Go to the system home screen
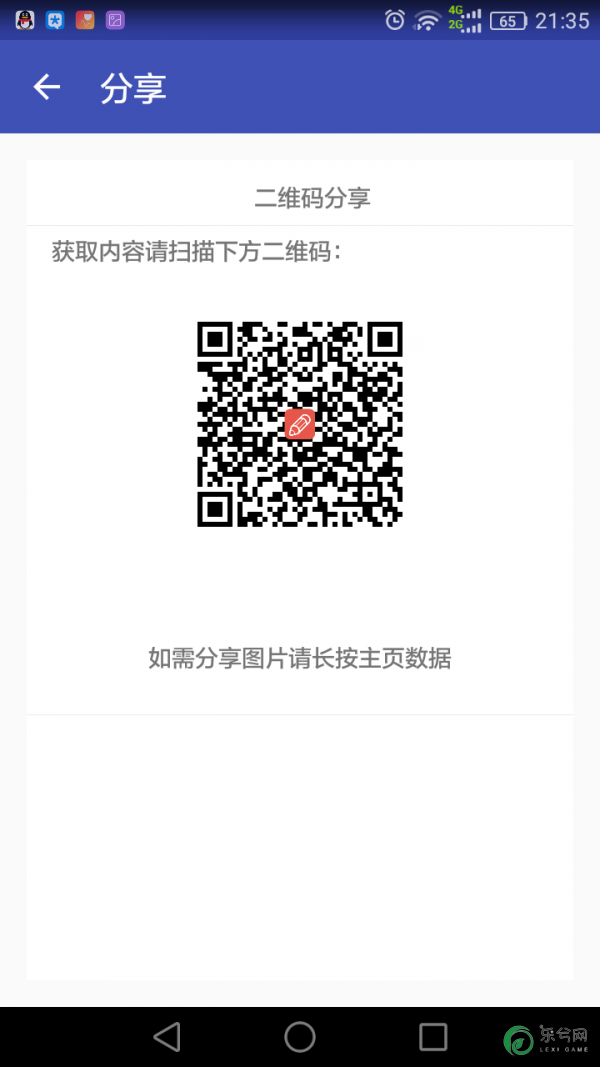 [x=300, y=1037]
